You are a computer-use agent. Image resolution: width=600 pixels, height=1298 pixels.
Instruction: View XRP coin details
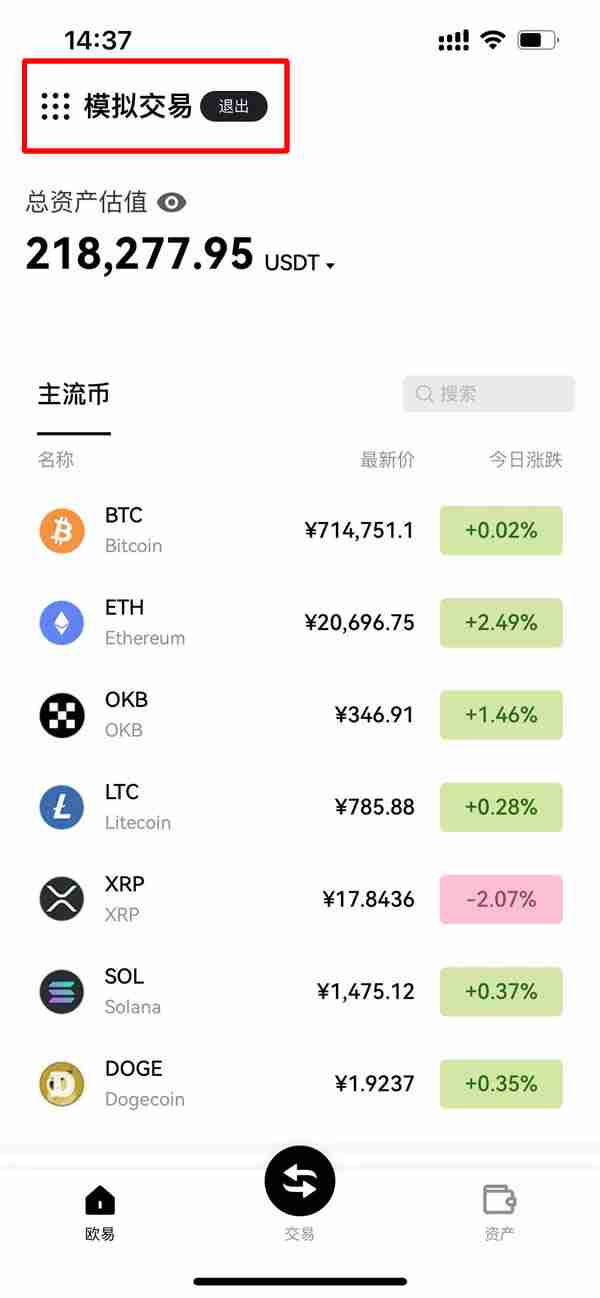click(300, 899)
